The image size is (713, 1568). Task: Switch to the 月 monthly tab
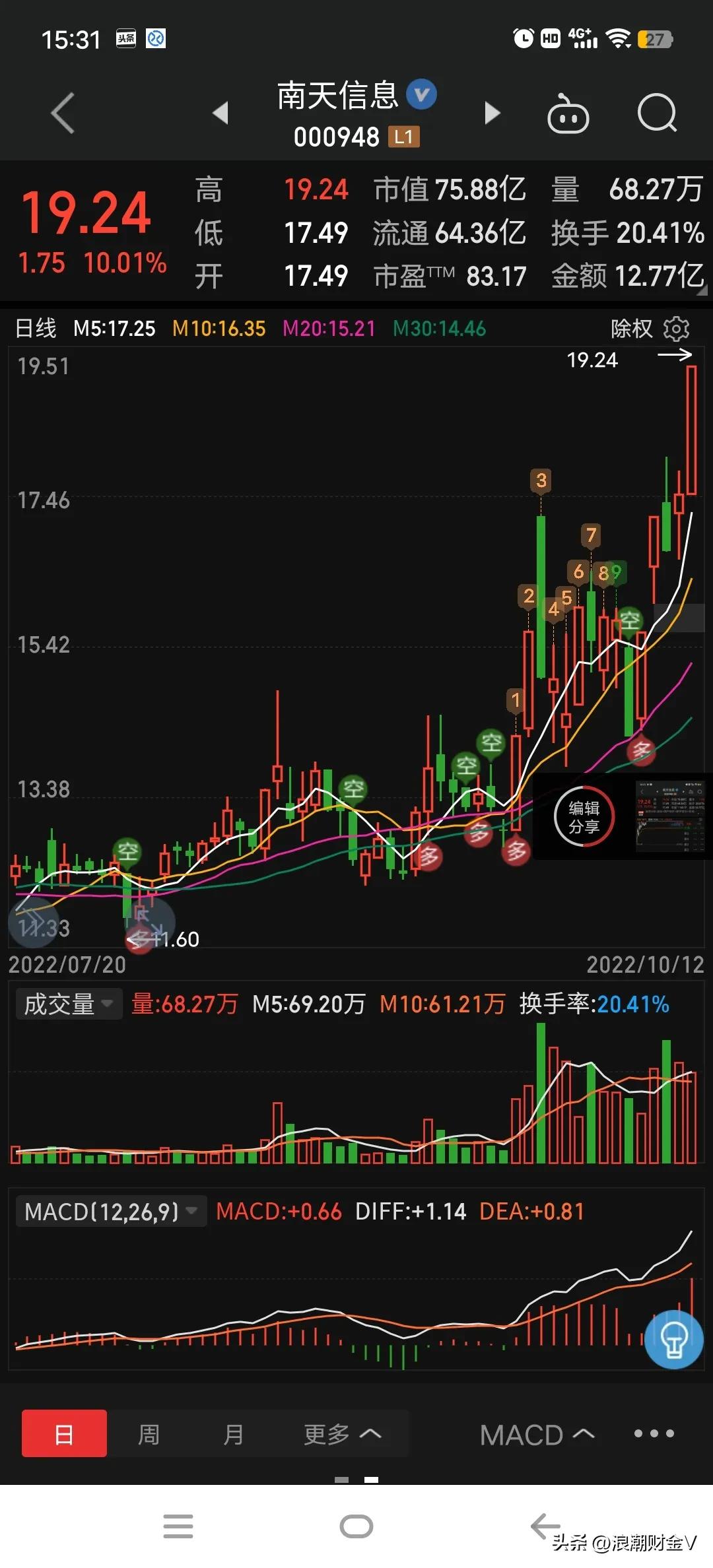(234, 1434)
